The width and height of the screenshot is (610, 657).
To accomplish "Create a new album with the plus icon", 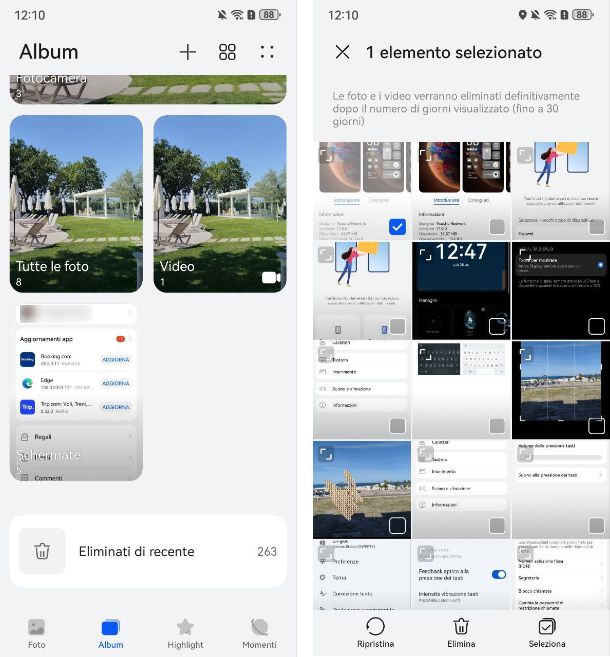I will coord(187,52).
